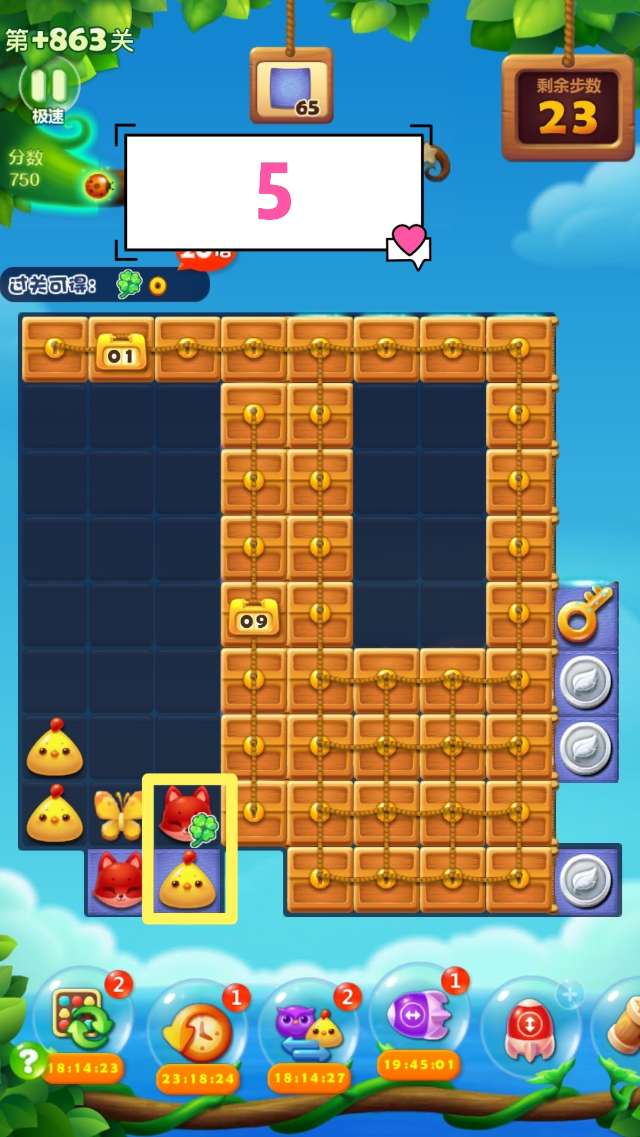Image resolution: width=640 pixels, height=1137 pixels.
Task: Tap the butterfly tile on the board
Action: [x=121, y=814]
